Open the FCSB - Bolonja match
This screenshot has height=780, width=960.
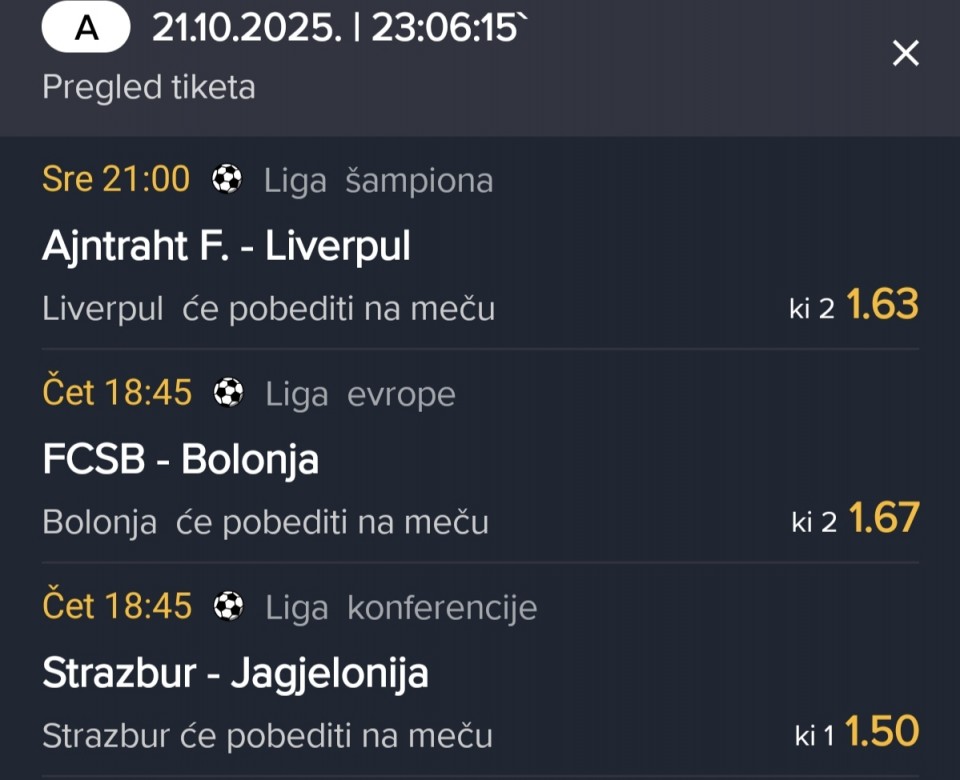coord(180,460)
